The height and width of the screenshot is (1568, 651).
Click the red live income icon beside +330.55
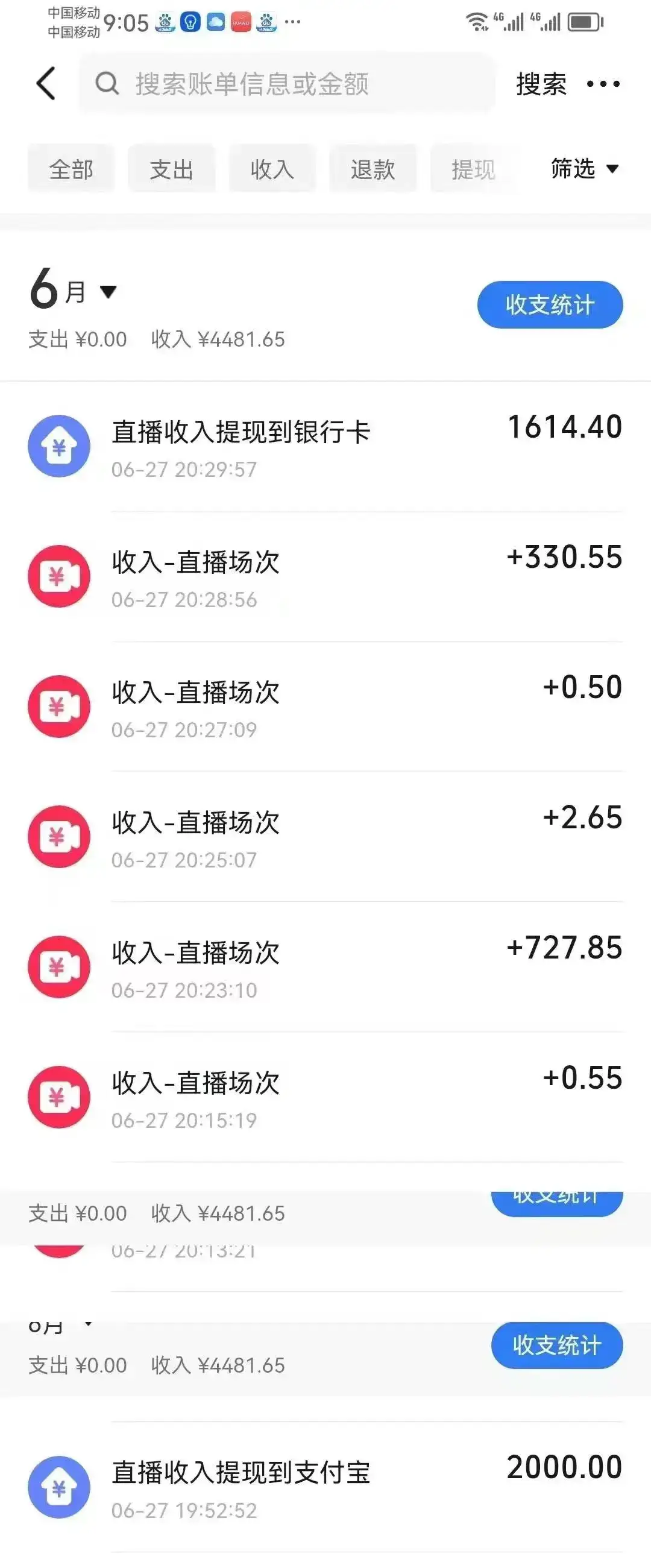59,576
